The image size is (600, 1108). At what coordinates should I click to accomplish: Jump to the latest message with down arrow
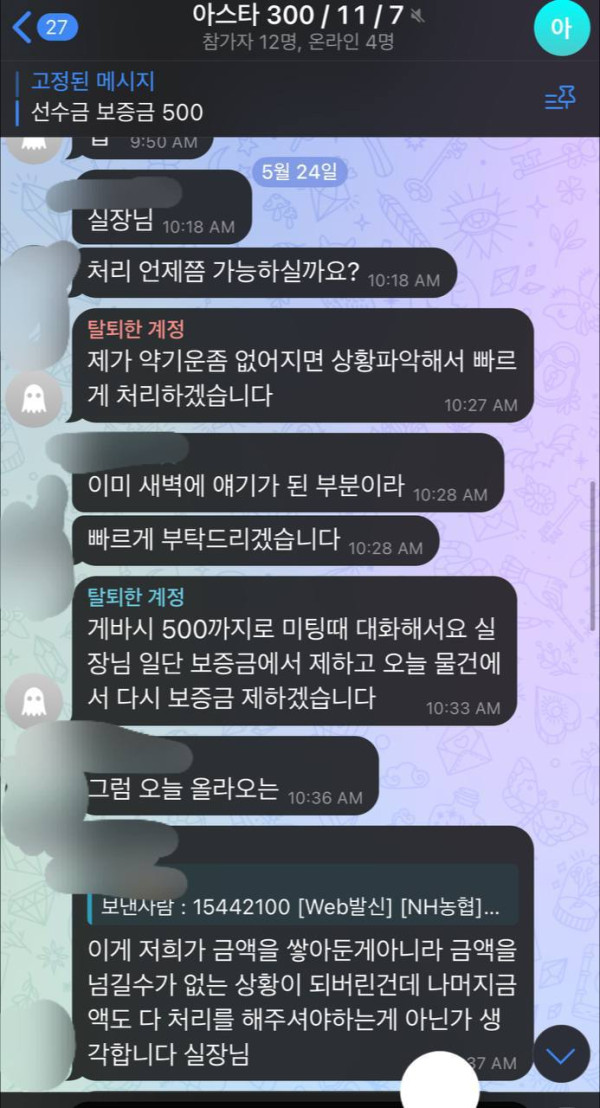(563, 1055)
